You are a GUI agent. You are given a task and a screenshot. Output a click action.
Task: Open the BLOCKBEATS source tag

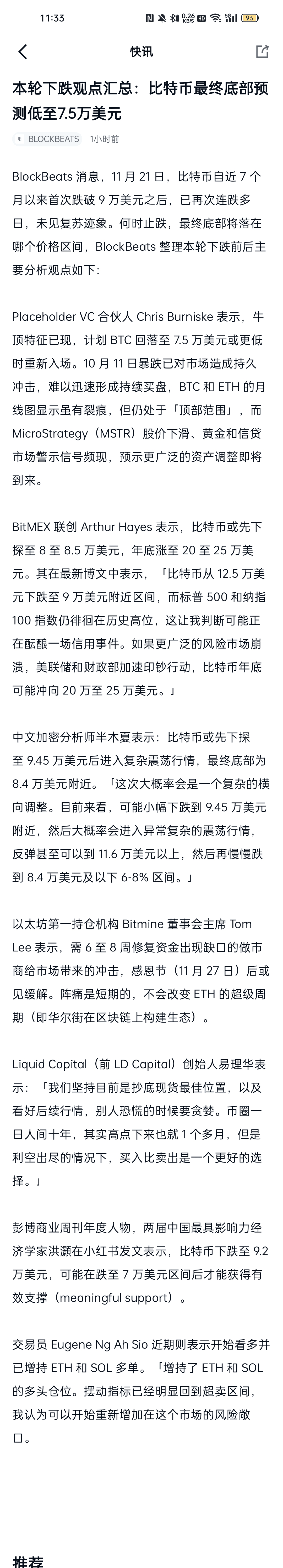click(47, 139)
